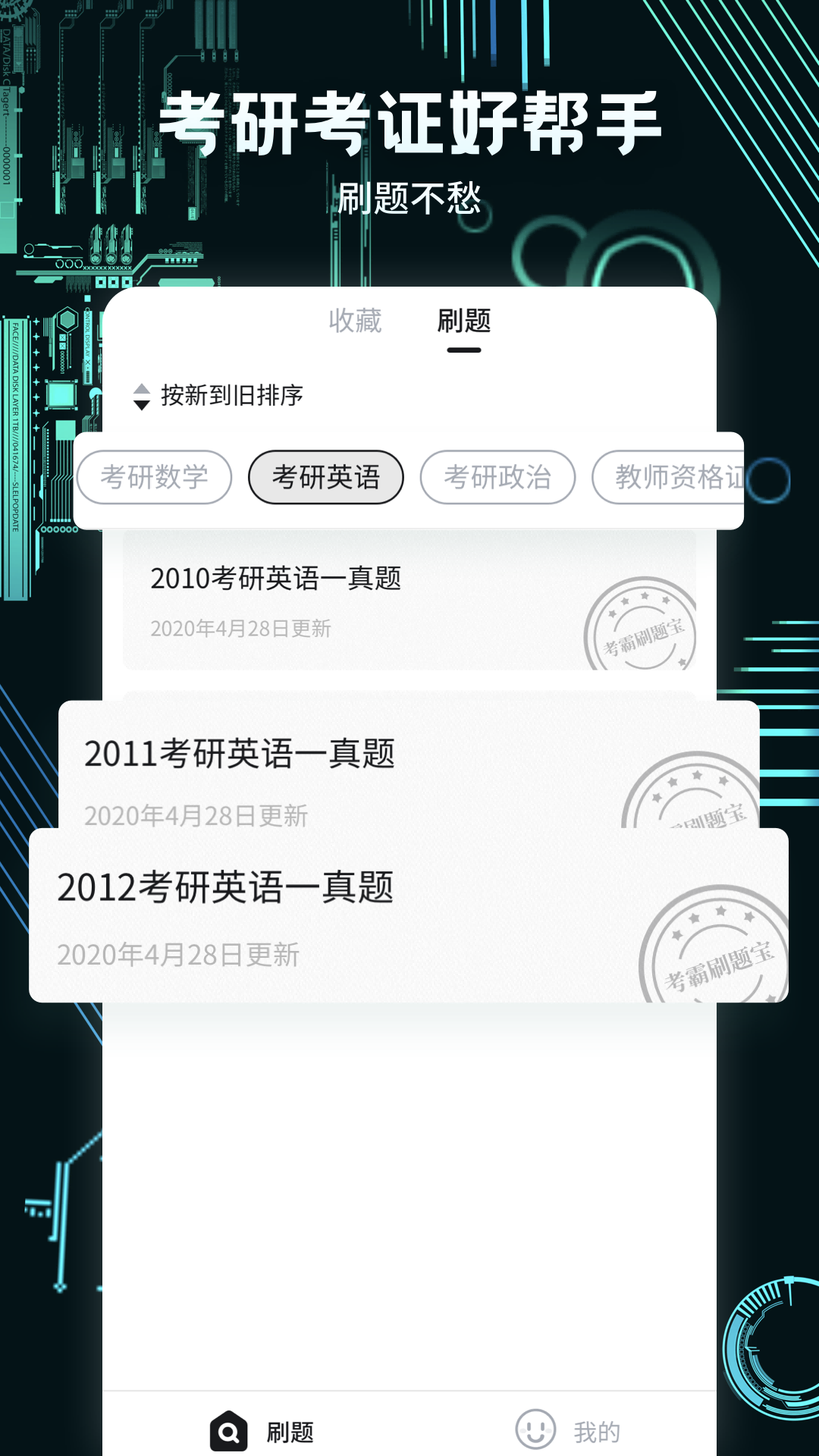This screenshot has height=1456, width=819.
Task: Toggle the 考研英语 subject chip
Action: [x=326, y=477]
